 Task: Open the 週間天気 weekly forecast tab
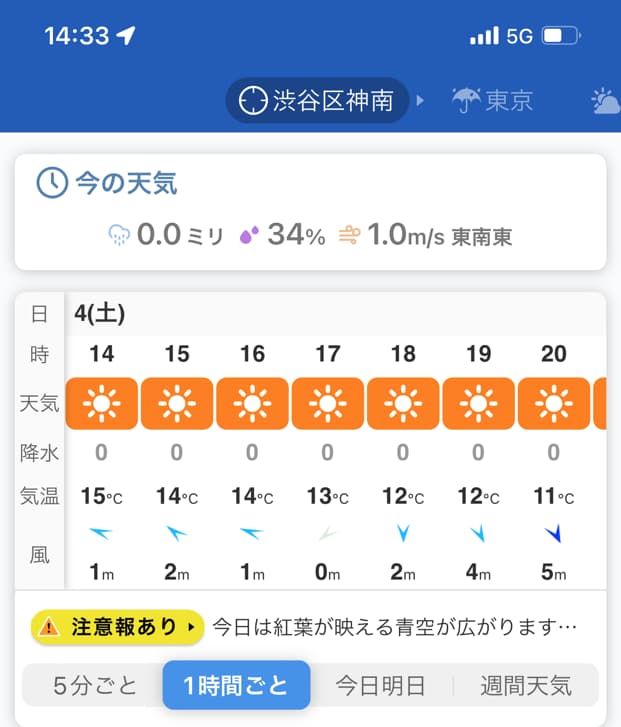pos(525,686)
